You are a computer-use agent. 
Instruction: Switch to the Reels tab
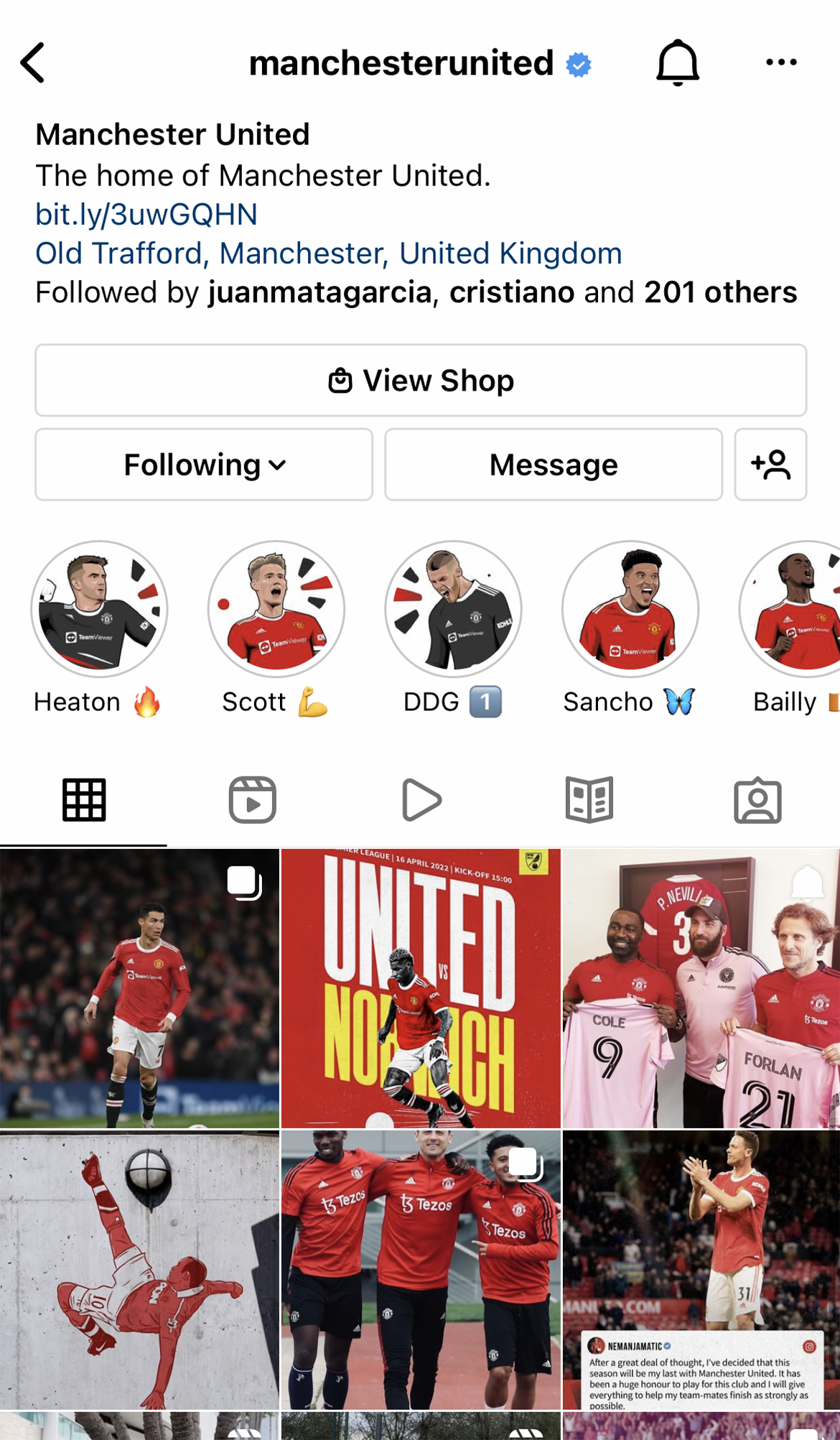click(x=252, y=799)
